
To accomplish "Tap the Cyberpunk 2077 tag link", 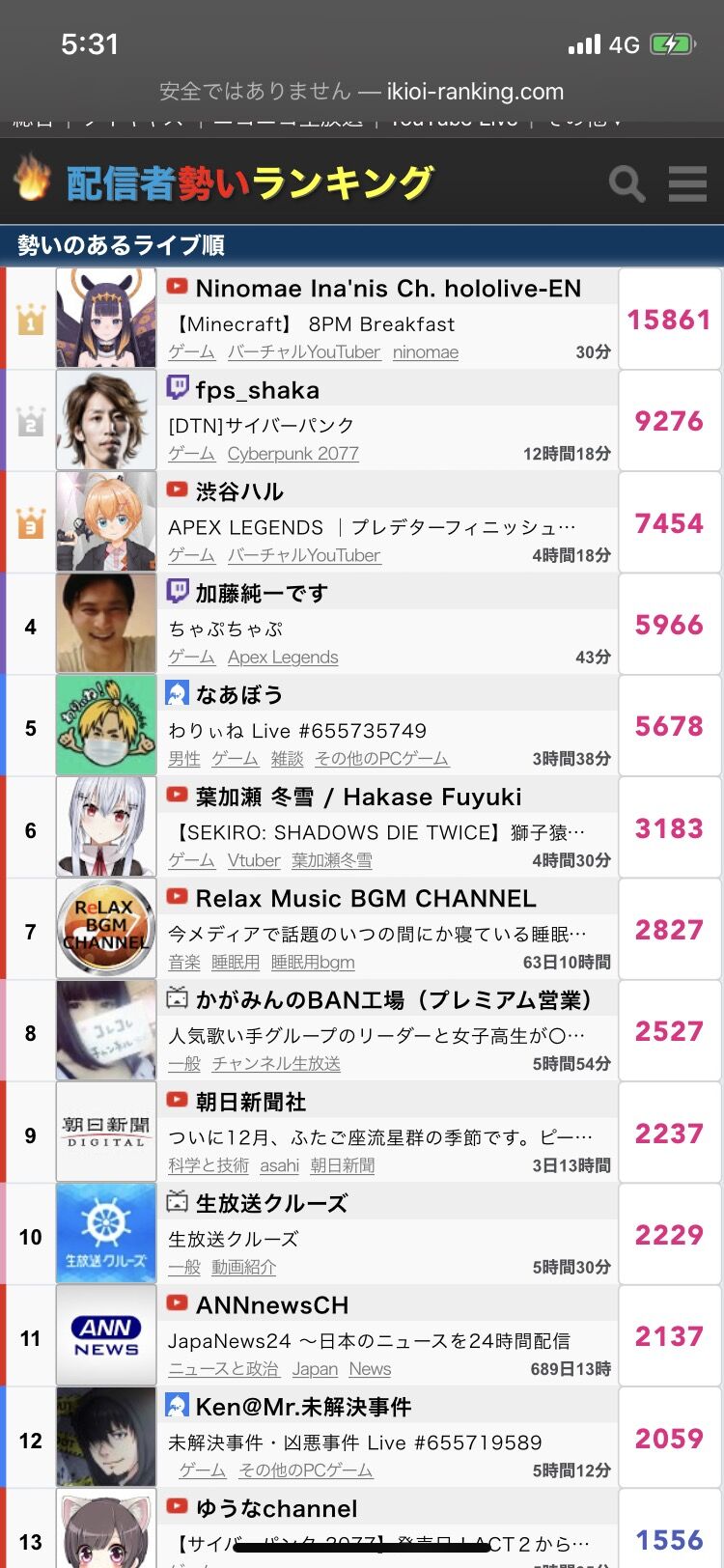I will click(292, 454).
